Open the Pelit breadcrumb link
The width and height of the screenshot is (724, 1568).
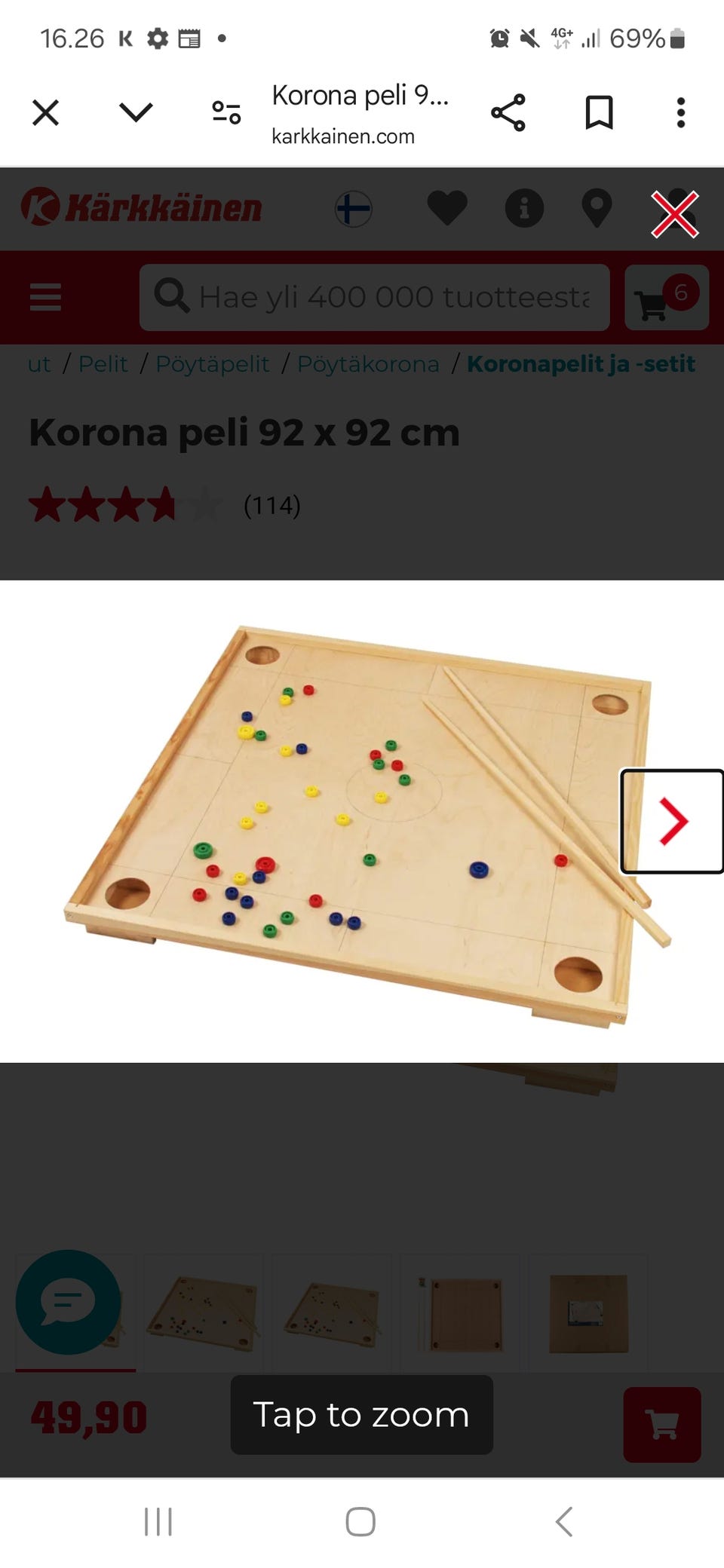[103, 363]
